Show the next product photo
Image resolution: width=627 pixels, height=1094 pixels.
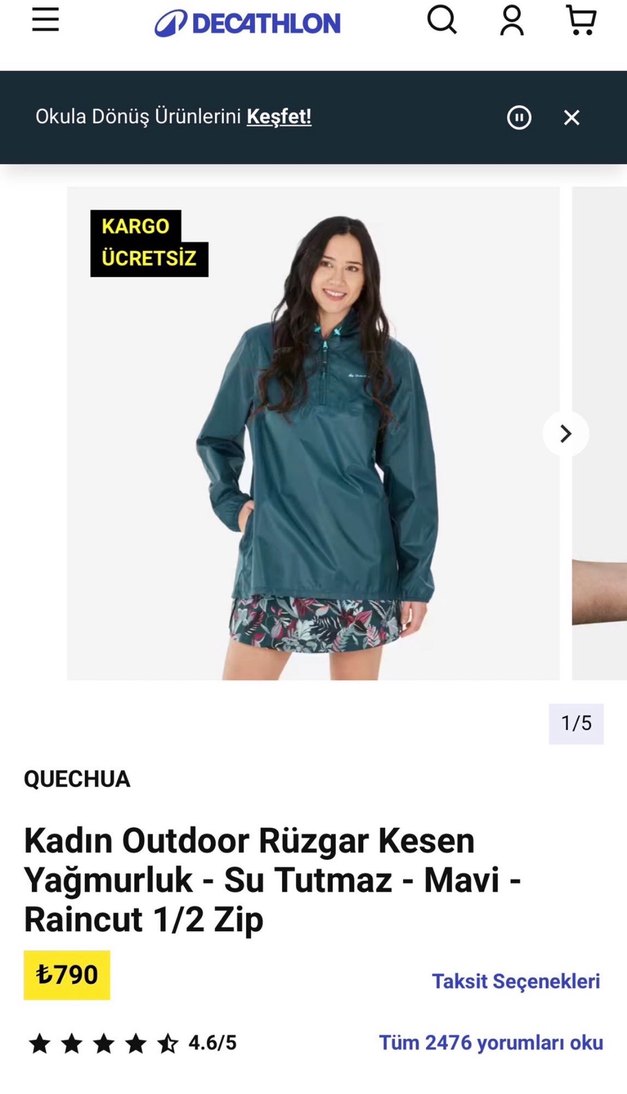[565, 434]
